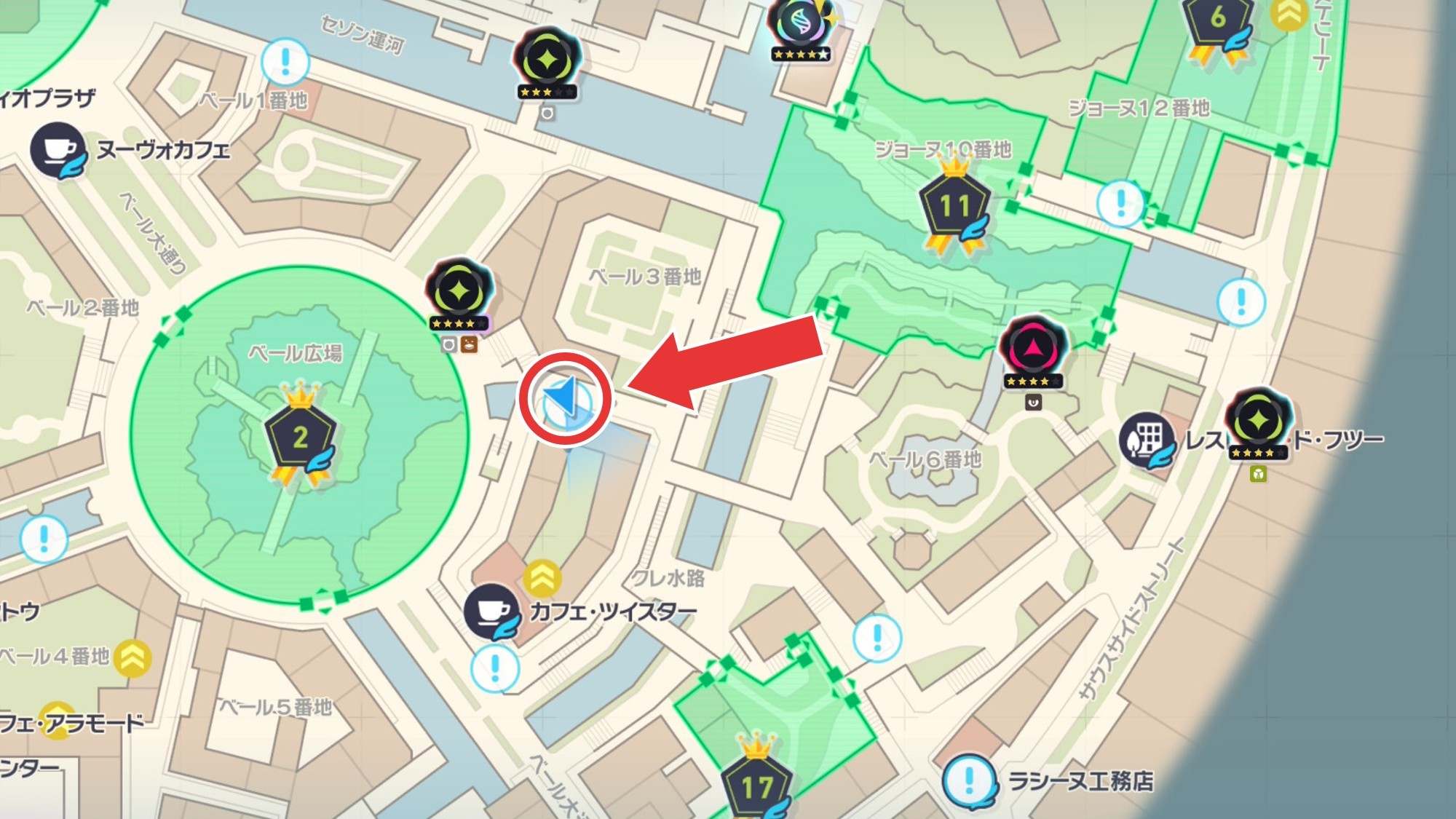The image size is (1456, 819).
Task: Open wild zone 2 at ベール広場
Action: pos(300,437)
